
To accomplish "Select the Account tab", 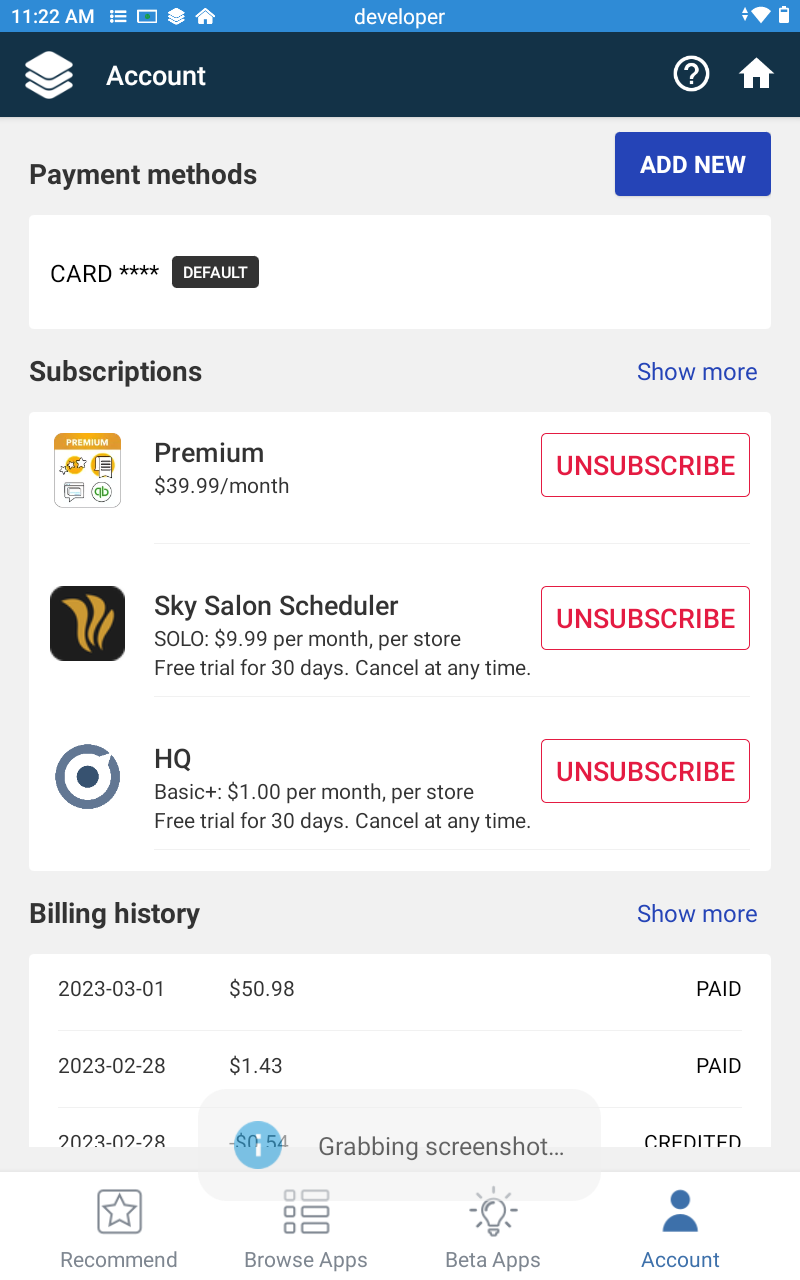I will [x=681, y=1228].
